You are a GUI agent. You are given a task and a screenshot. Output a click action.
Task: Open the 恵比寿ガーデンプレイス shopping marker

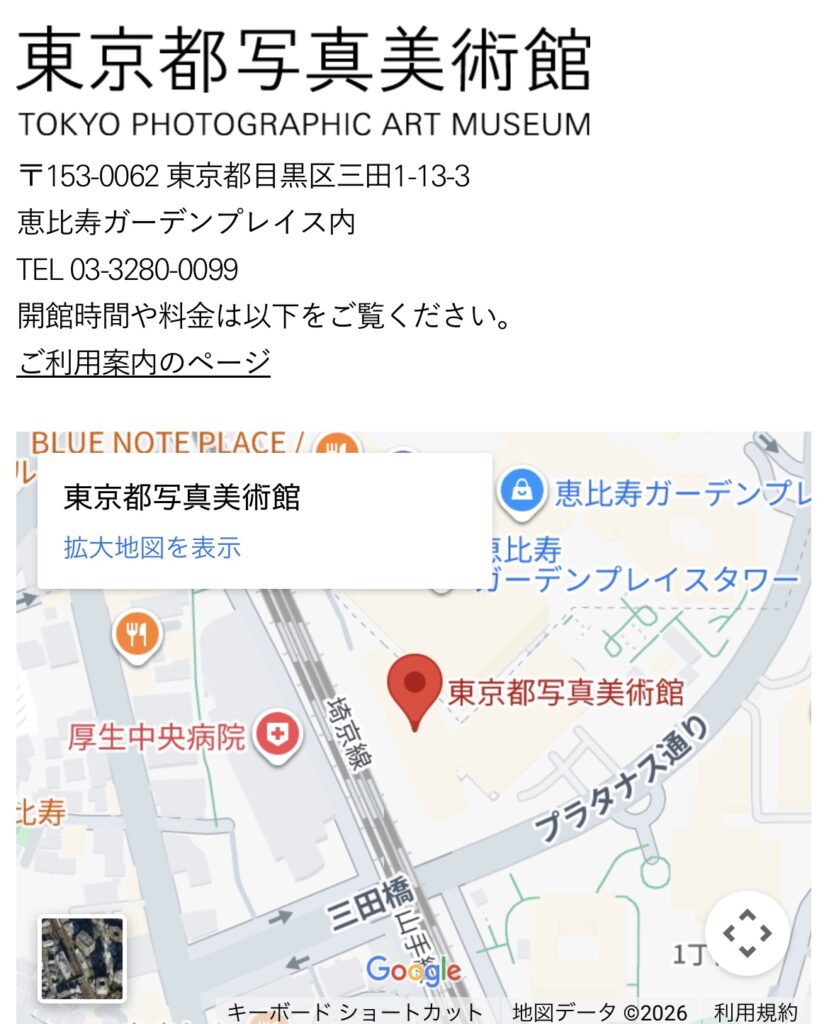pyautogui.click(x=523, y=491)
